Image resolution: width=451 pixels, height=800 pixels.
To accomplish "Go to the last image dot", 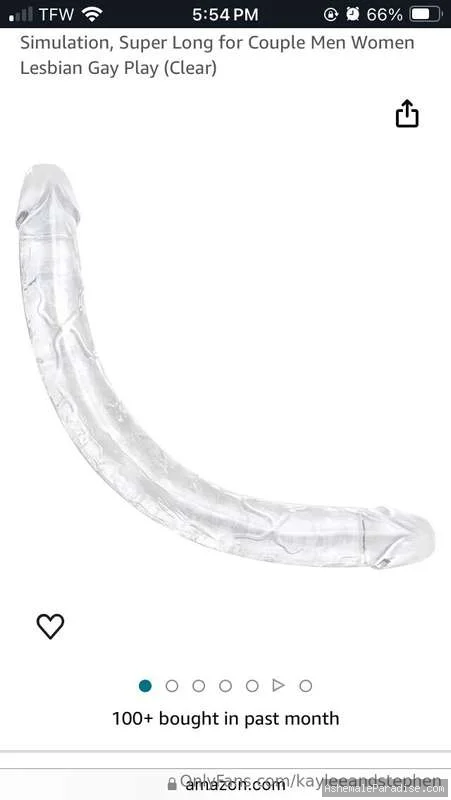I will click(x=306, y=686).
